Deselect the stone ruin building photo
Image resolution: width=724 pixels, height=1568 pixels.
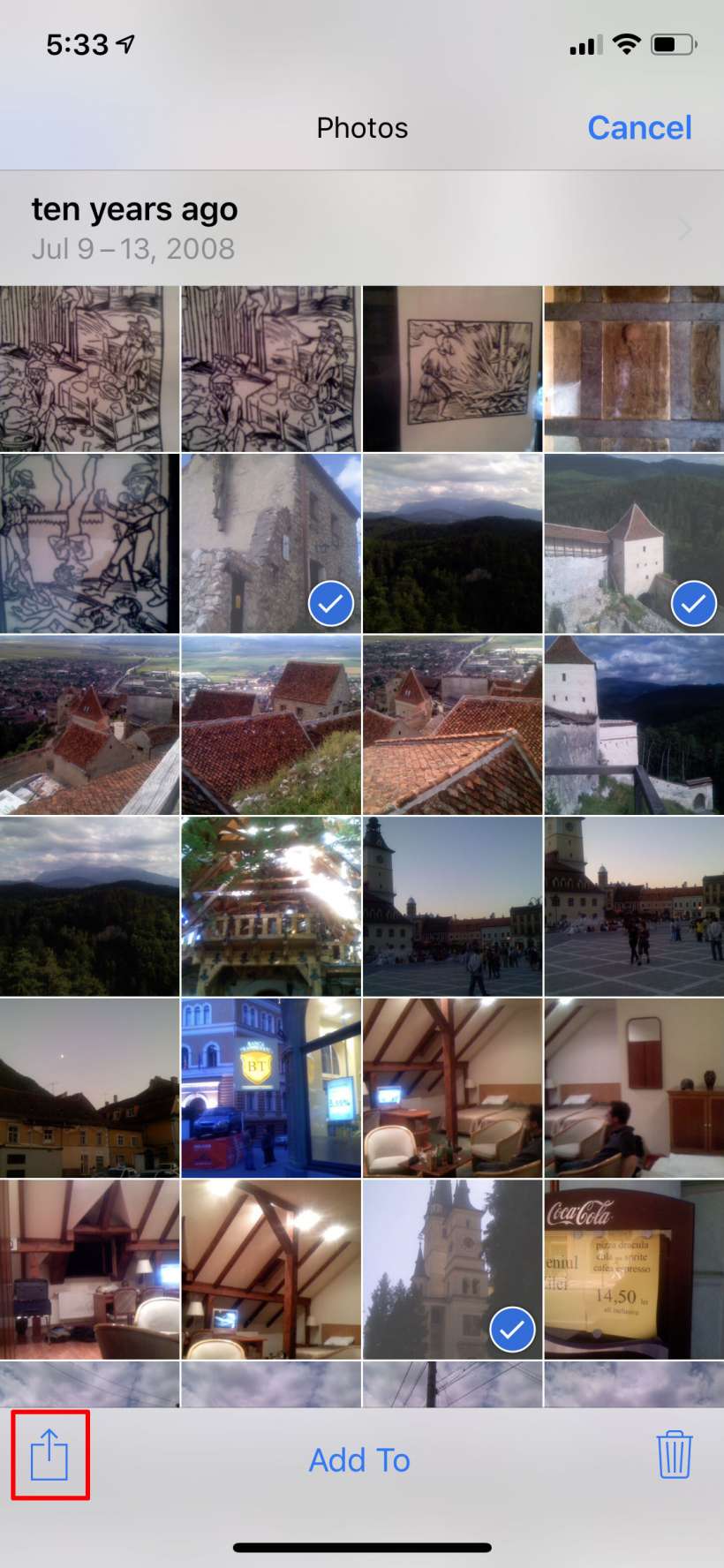click(271, 543)
